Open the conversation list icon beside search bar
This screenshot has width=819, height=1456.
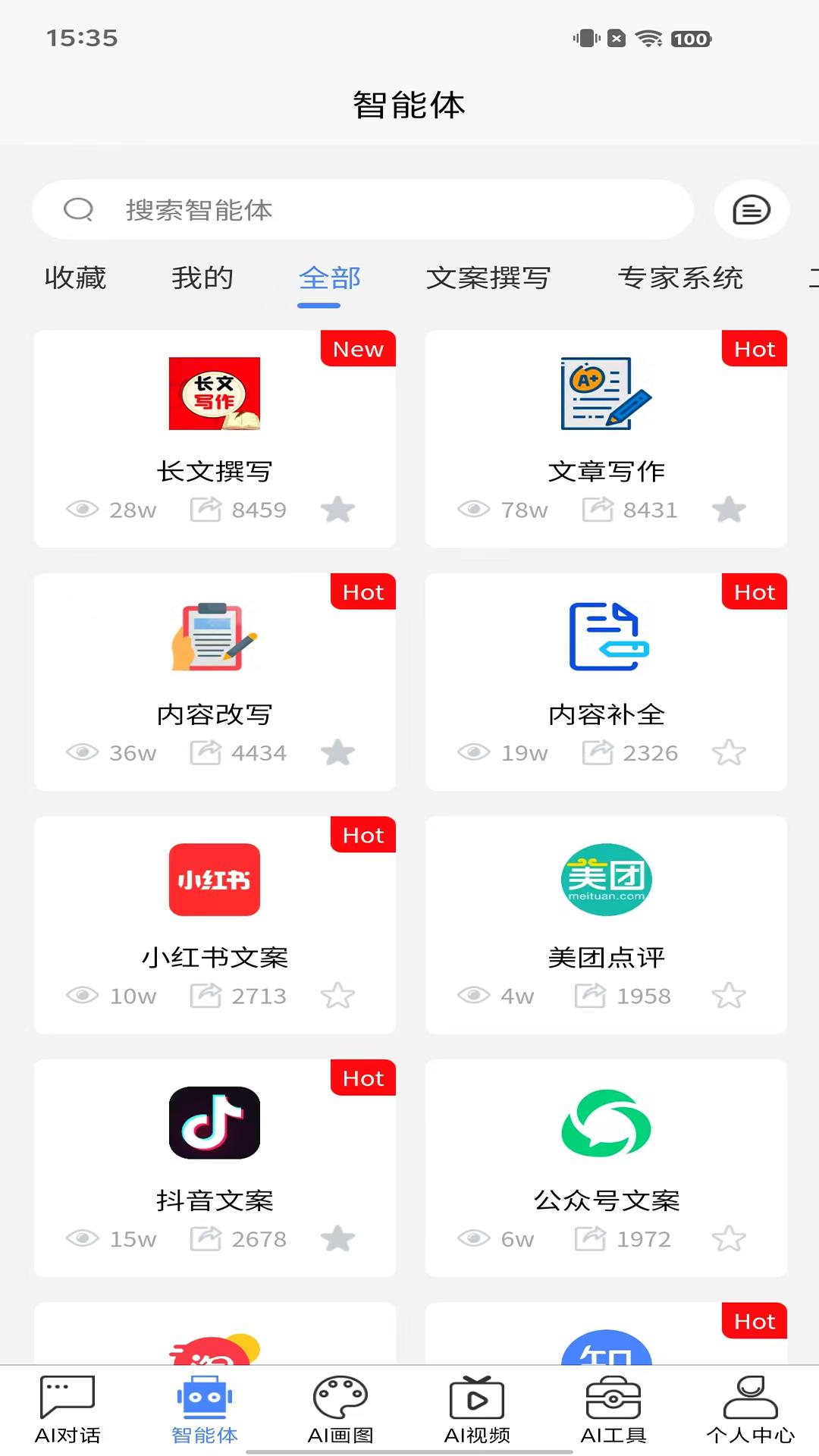click(x=752, y=210)
